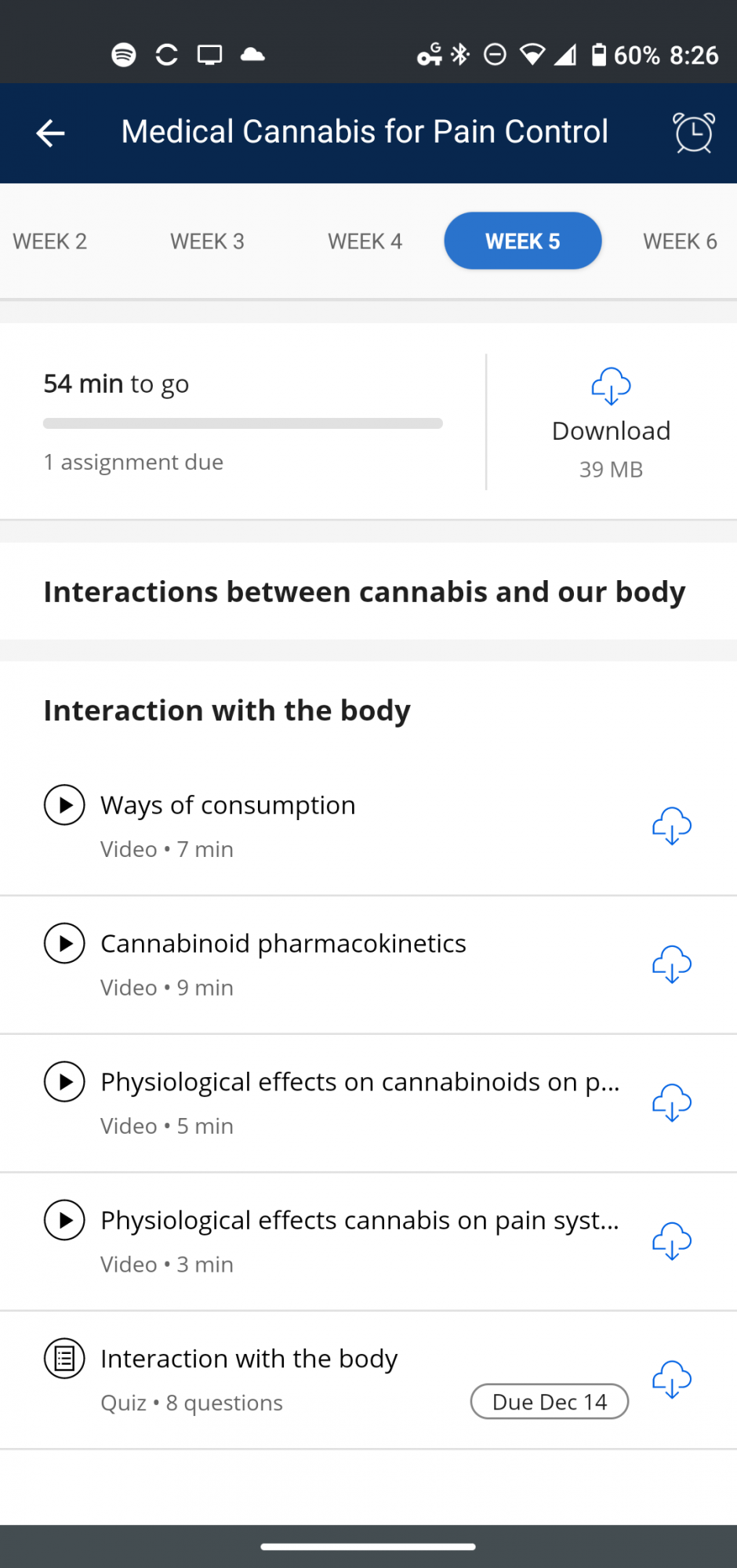737x1568 pixels.
Task: Download the Cannabinoid pharmacokinetics video
Action: [x=672, y=964]
